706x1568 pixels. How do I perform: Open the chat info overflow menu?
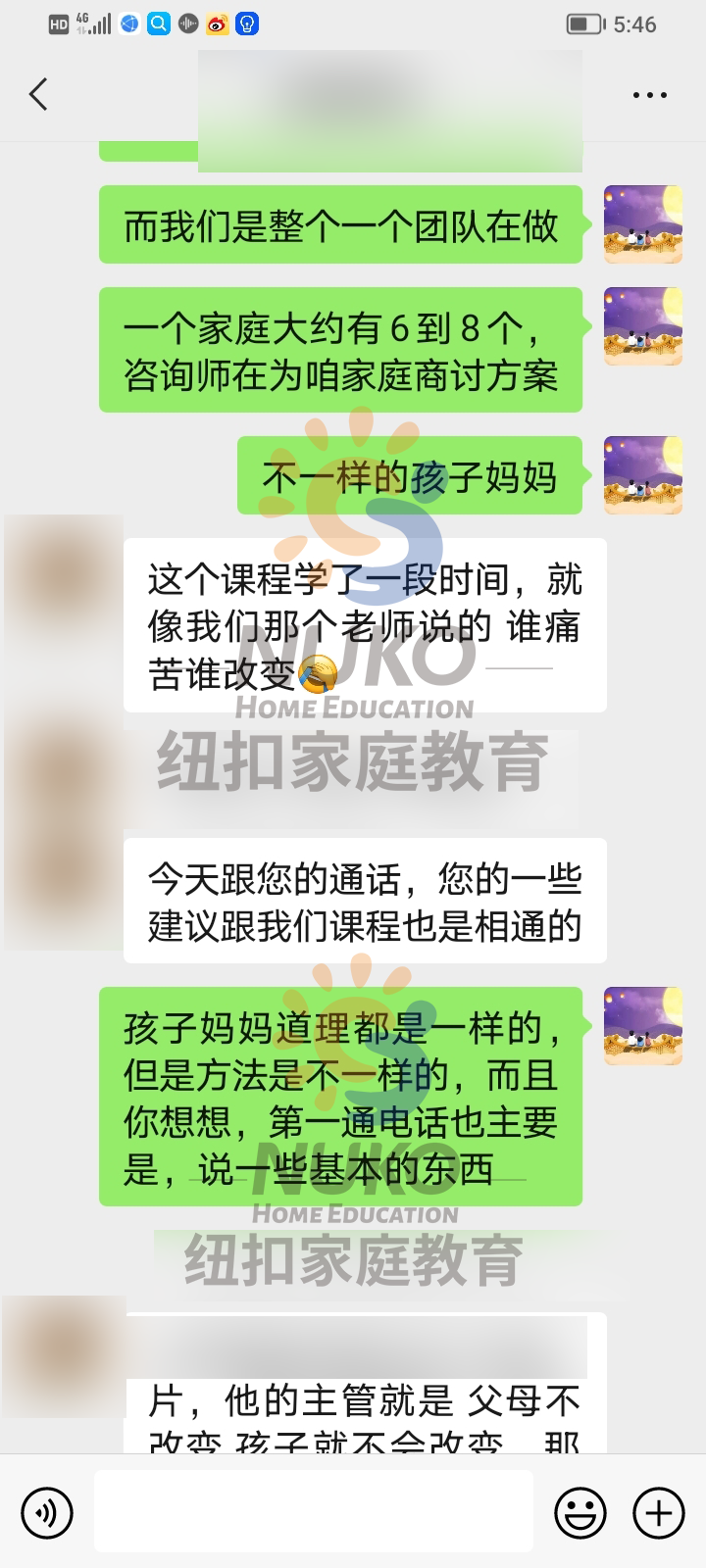649,96
